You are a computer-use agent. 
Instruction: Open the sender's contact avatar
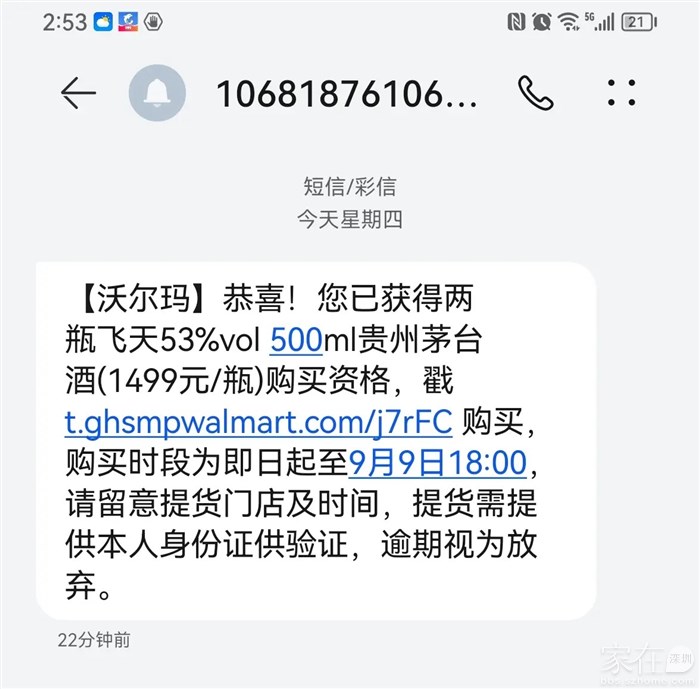[x=157, y=93]
